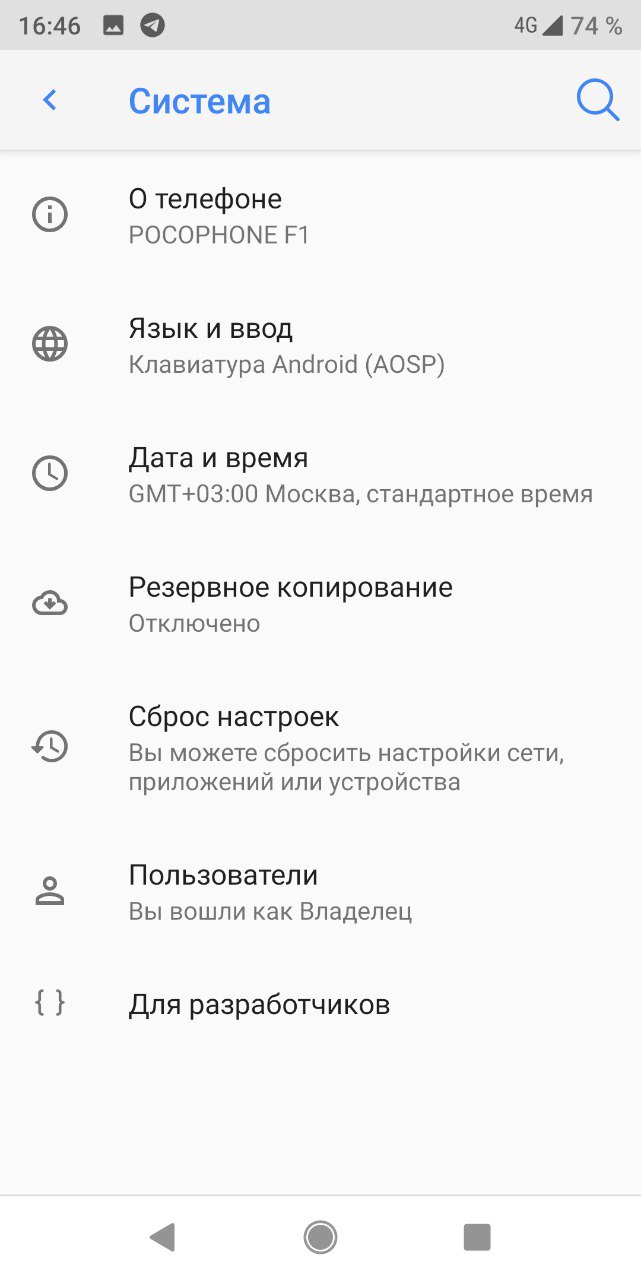Open Пользователи settings
This screenshot has width=641, height=1280.
click(x=320, y=892)
